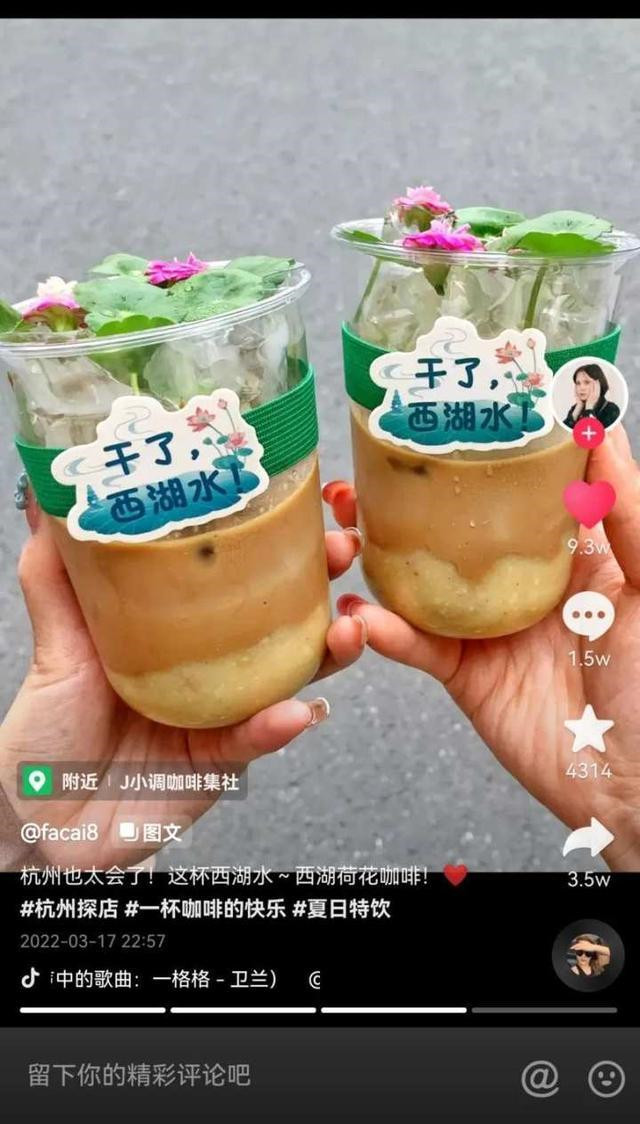The image size is (640, 1124).
Task: Open hashtag #夏日特饮
Action: (x=341, y=909)
